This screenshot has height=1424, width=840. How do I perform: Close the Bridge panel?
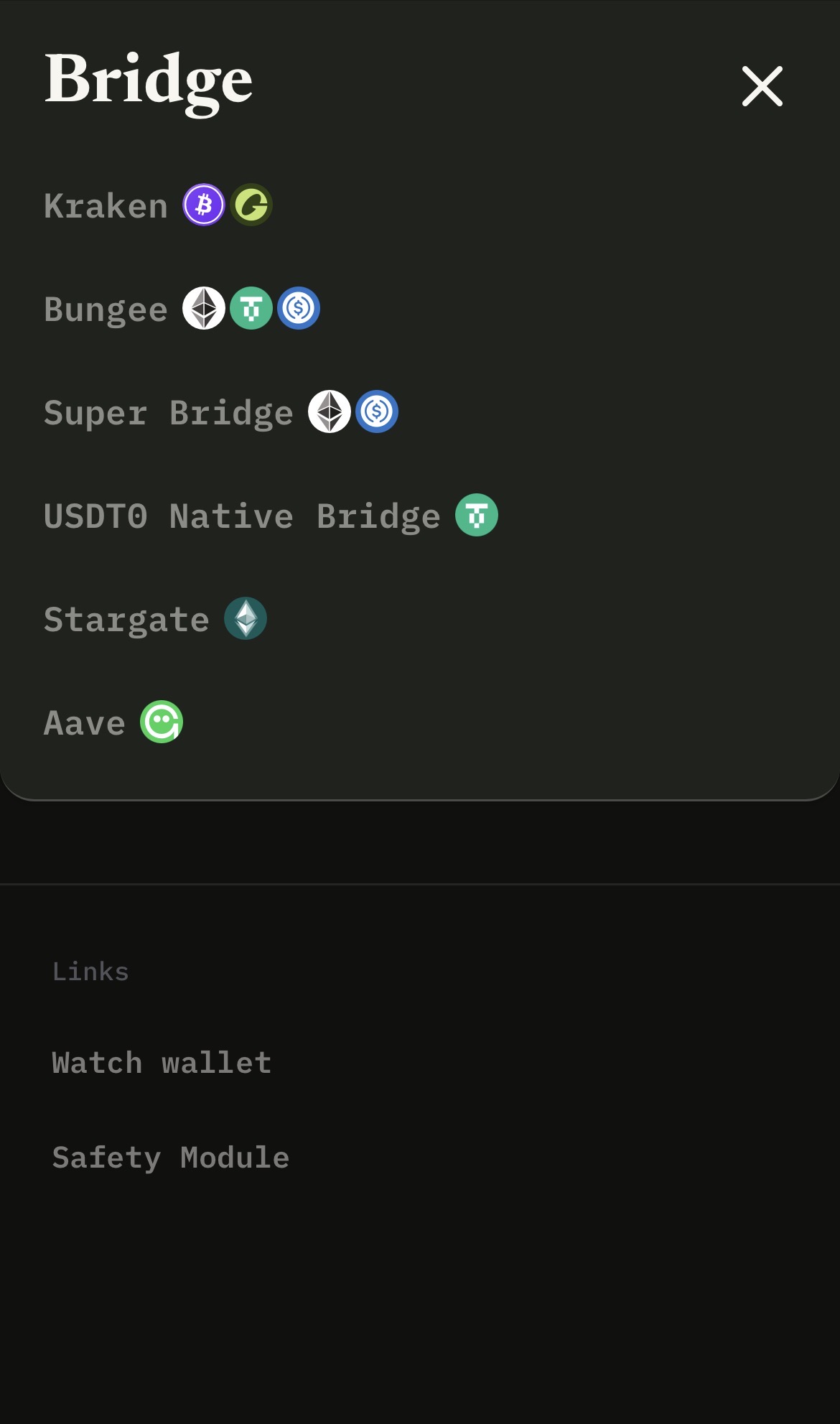(762, 86)
